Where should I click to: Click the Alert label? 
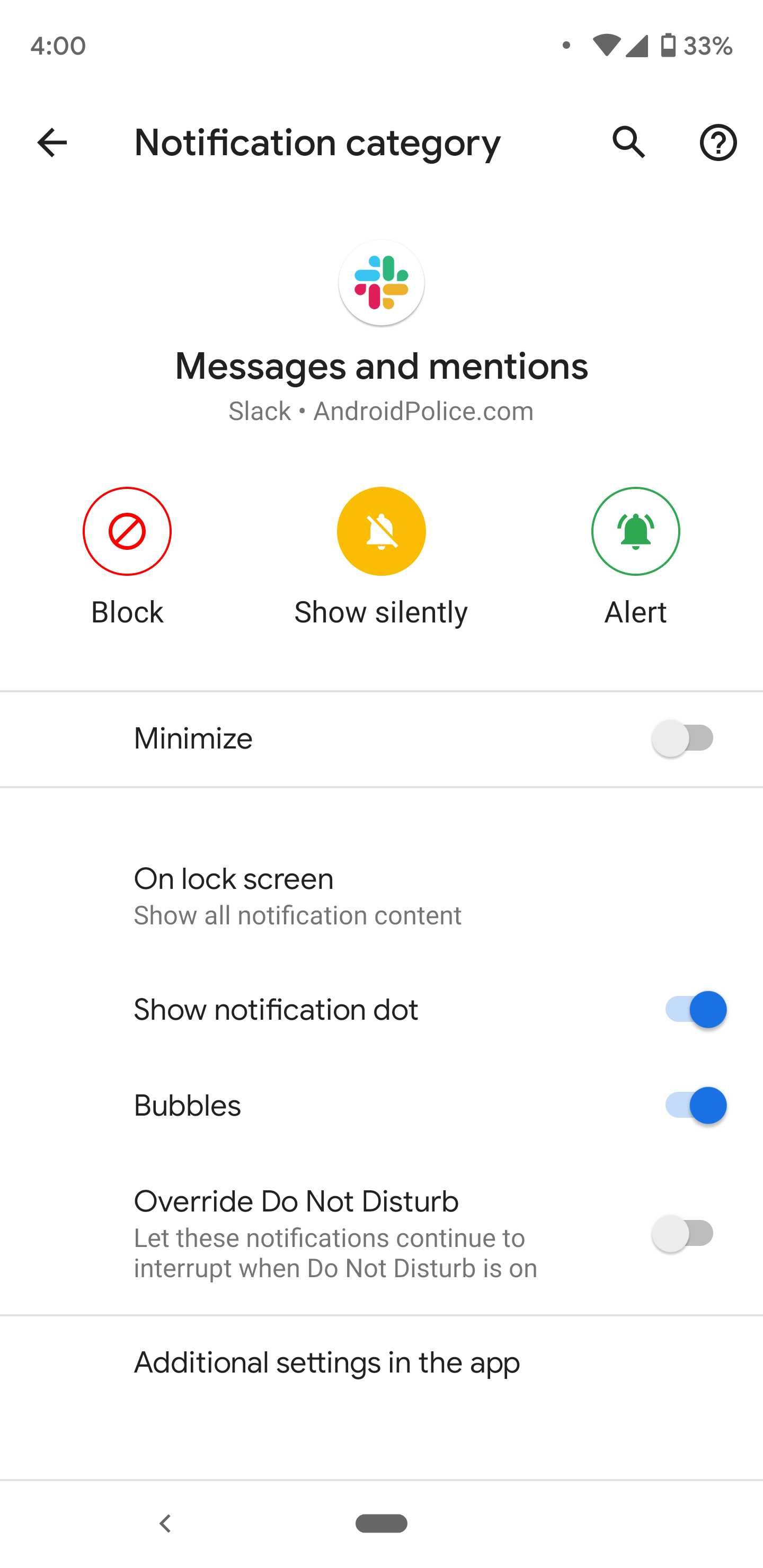click(635, 612)
